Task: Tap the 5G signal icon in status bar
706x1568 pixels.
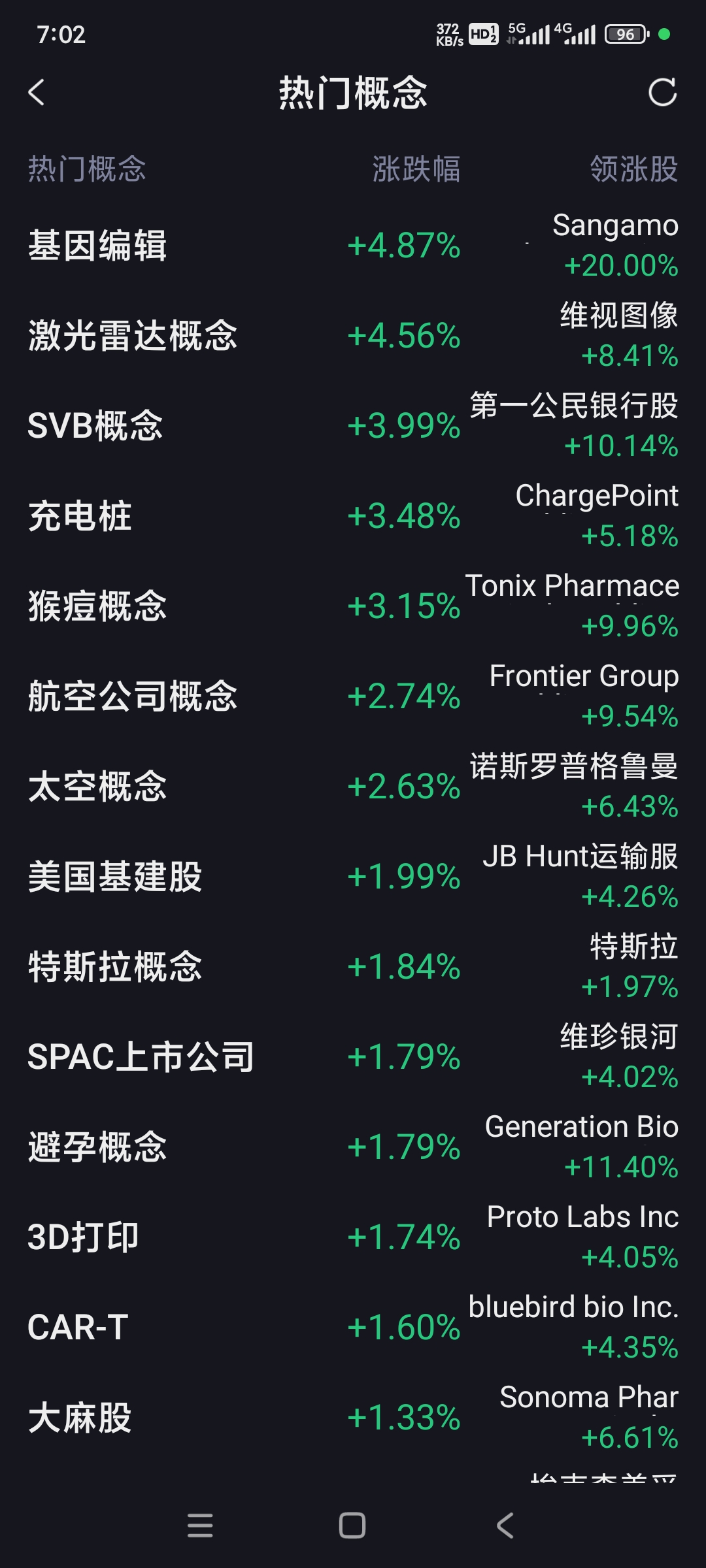Action: click(529, 34)
